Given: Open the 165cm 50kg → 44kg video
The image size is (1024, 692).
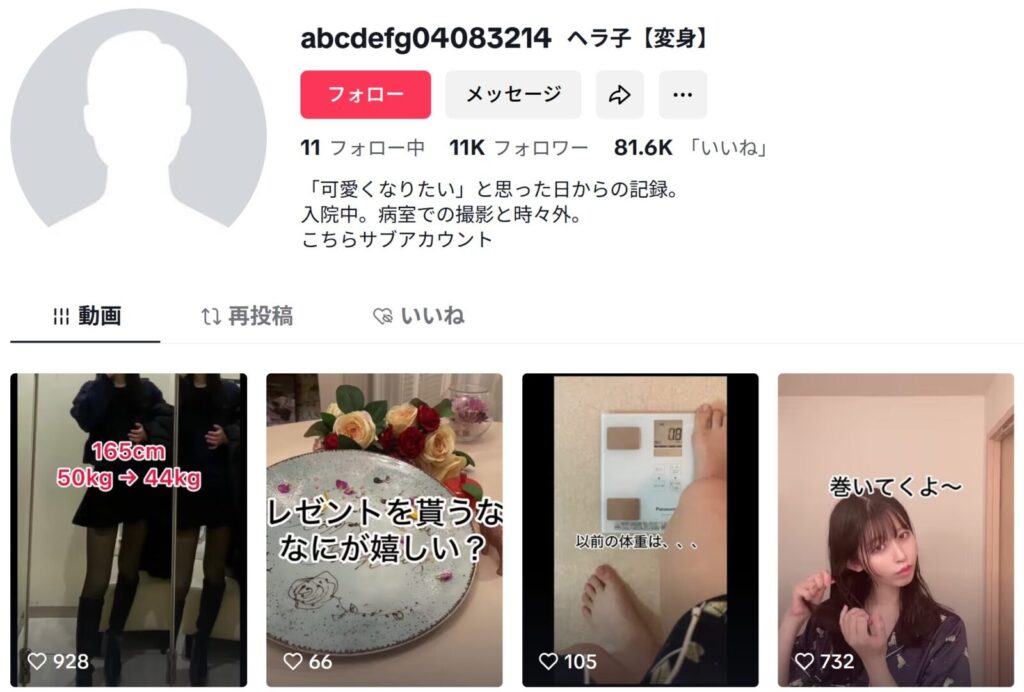Looking at the screenshot, I should [129, 530].
